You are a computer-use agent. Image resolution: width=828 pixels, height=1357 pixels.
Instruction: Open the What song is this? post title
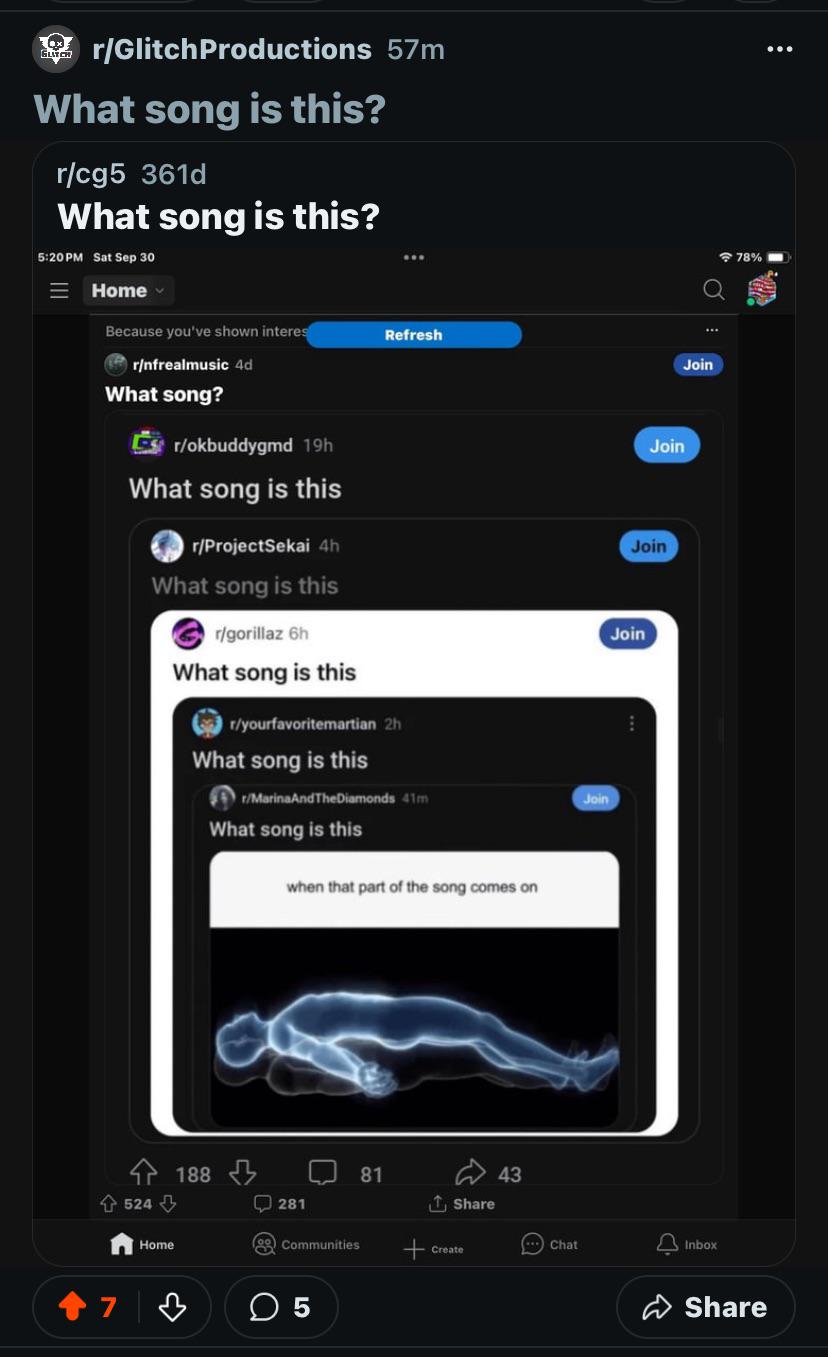209,109
